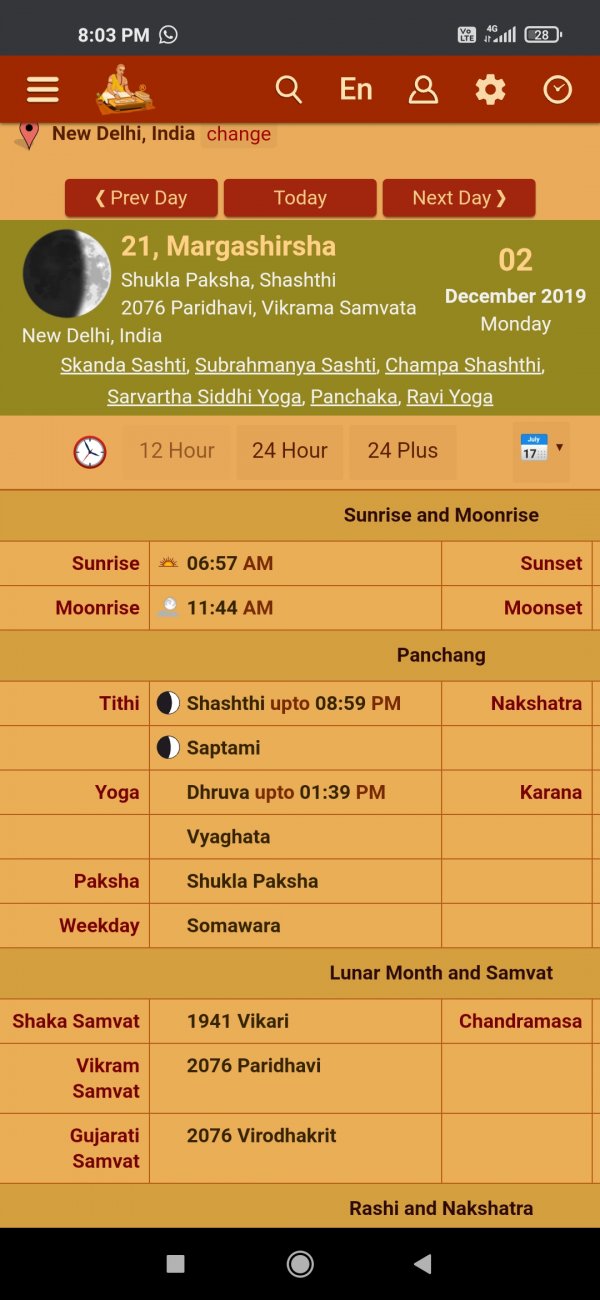Viewport: 600px width, 1300px height.
Task: Open the clock icon in the header
Action: click(557, 90)
